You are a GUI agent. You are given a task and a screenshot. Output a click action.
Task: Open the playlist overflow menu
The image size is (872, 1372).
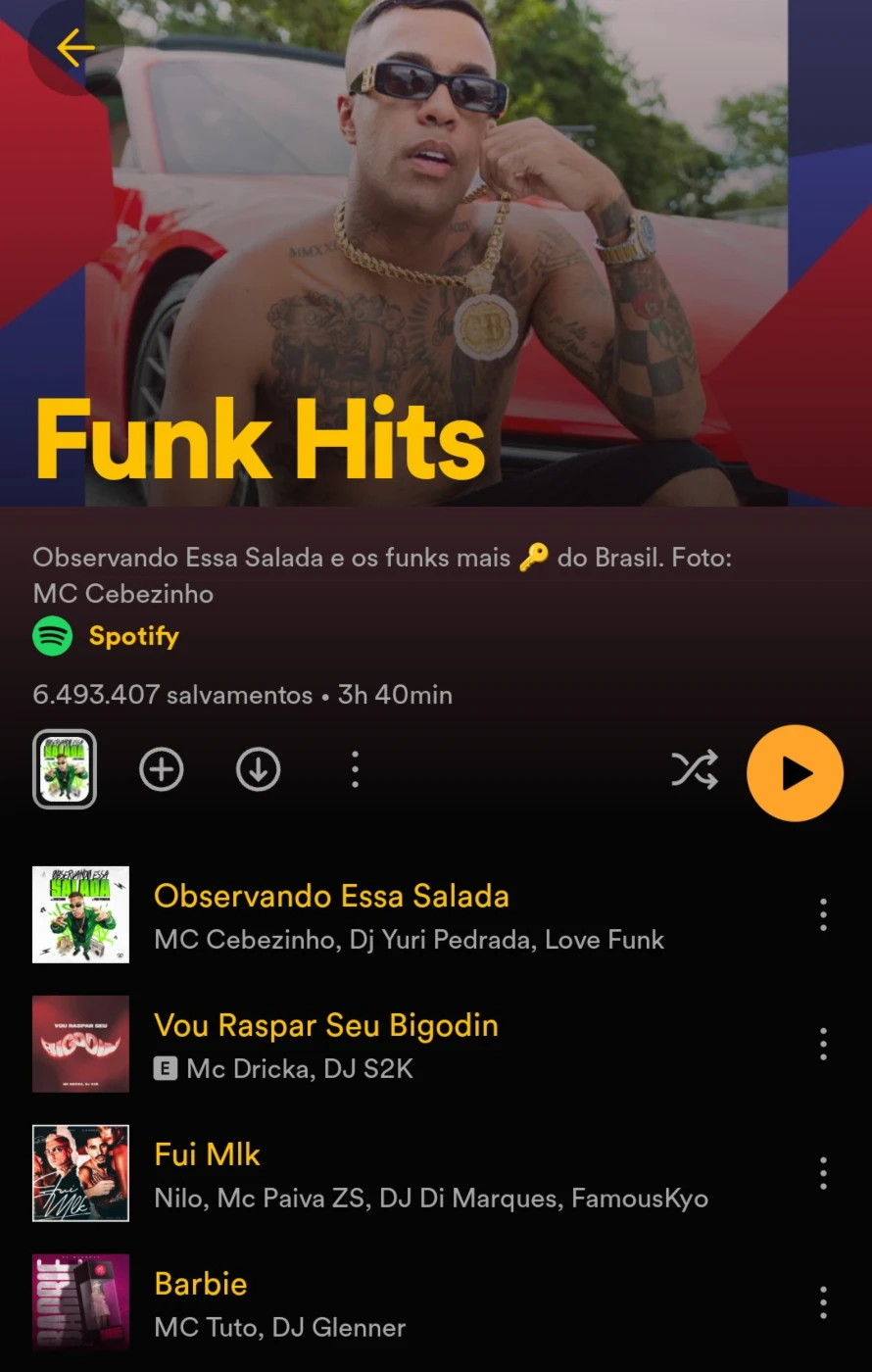pyautogui.click(x=355, y=770)
